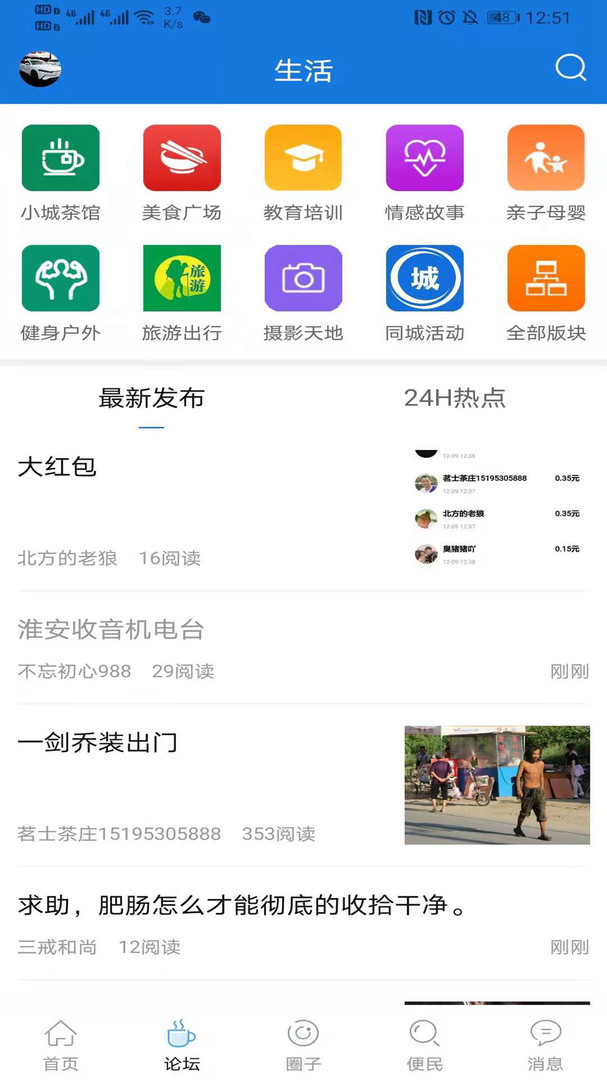Switch to the 消息 tab
Screen dimensions: 607x1080
click(x=545, y=1045)
